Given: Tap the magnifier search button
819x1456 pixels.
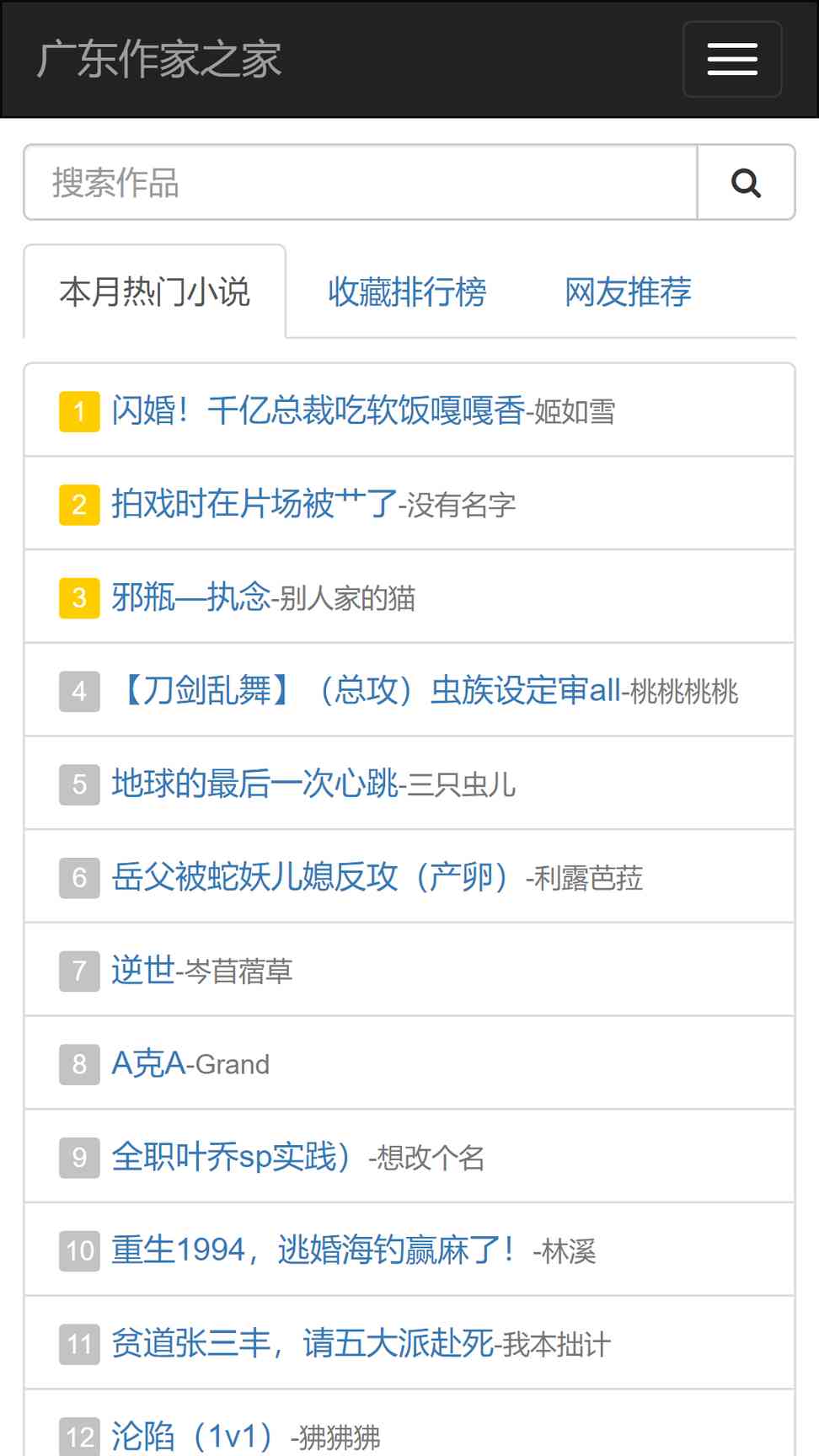Looking at the screenshot, I should pyautogui.click(x=747, y=182).
